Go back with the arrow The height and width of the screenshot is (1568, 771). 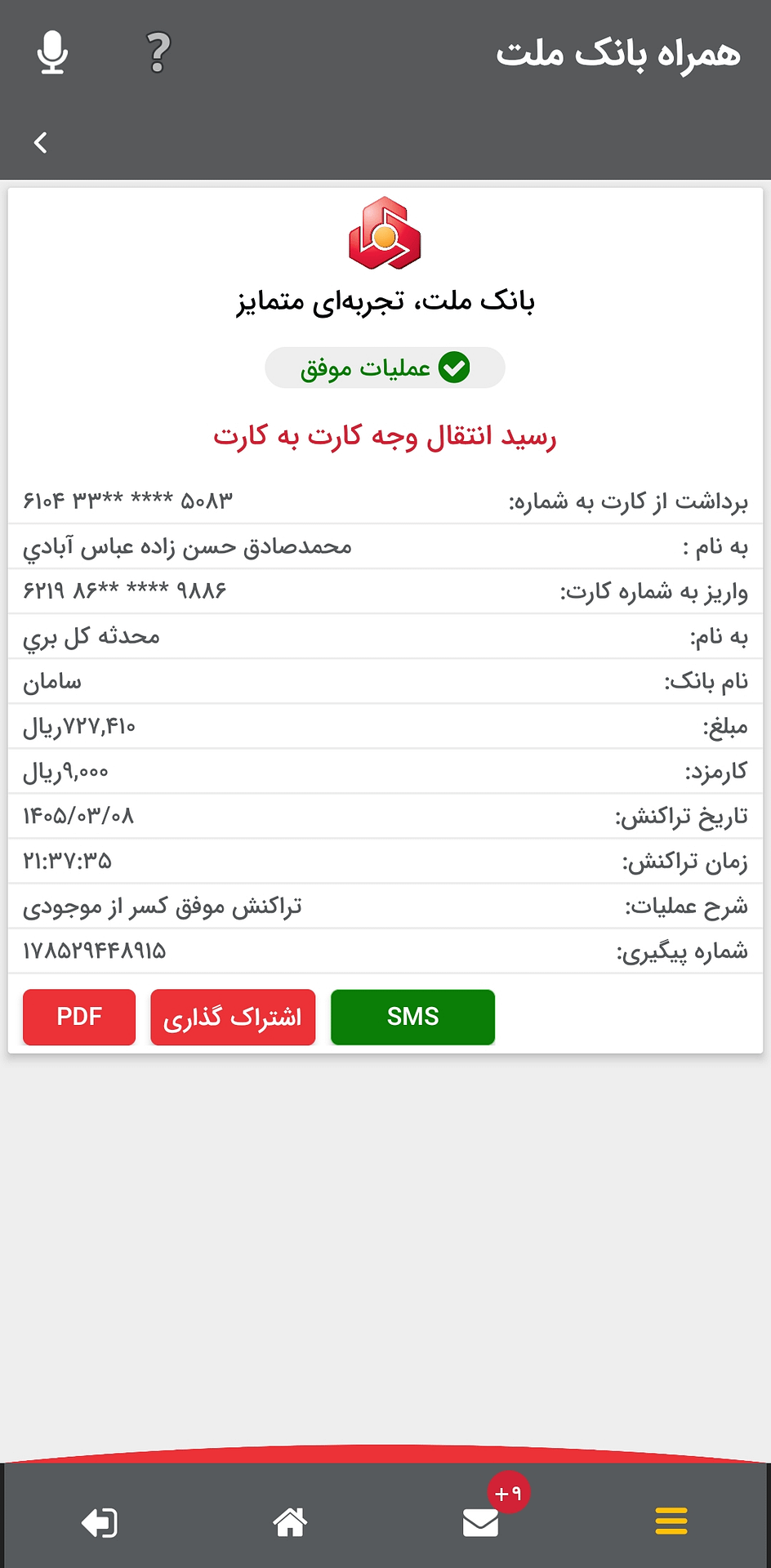(40, 143)
